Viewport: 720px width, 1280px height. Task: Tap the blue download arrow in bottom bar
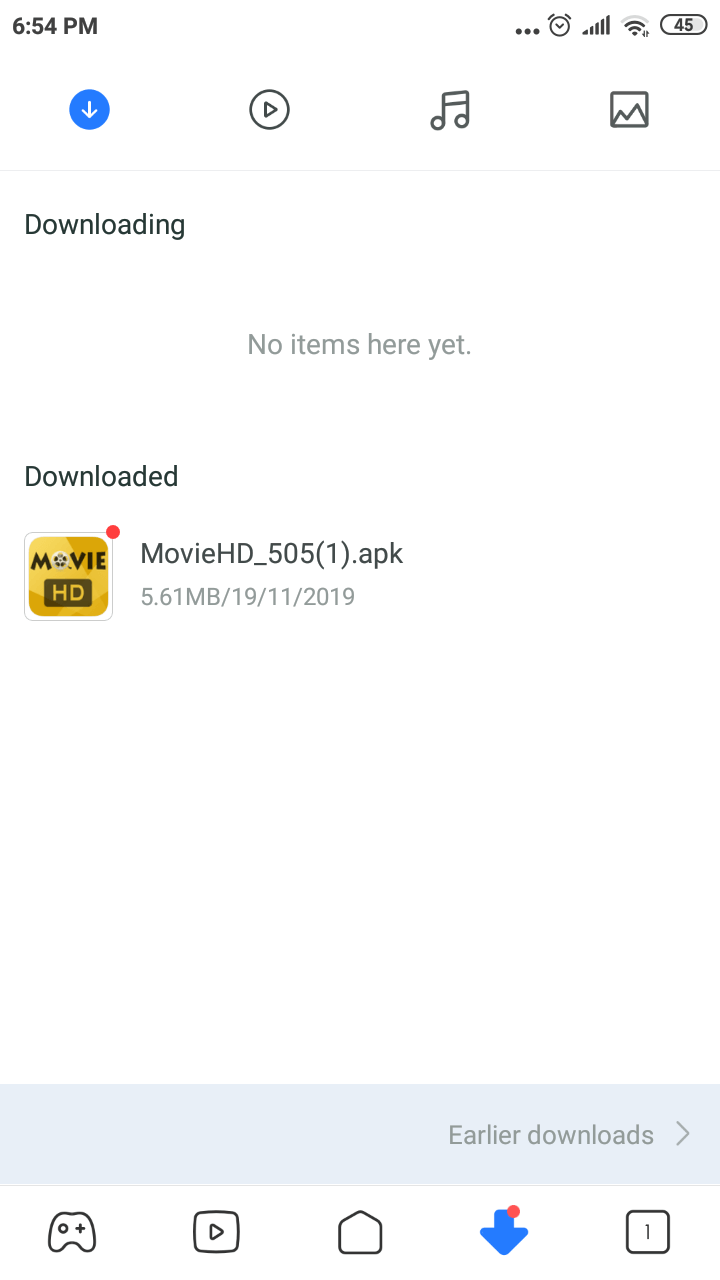tap(504, 1231)
